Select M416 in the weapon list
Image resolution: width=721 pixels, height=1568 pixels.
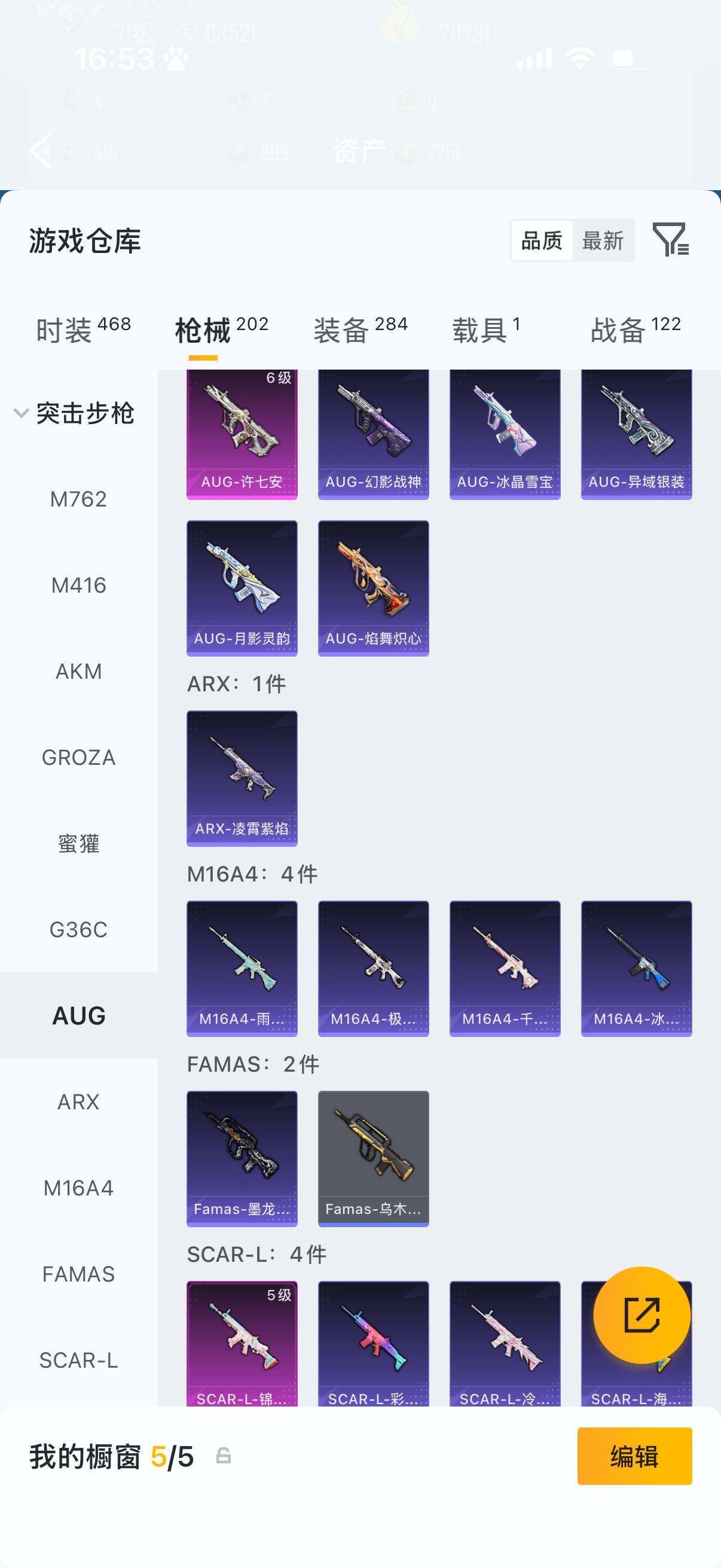78,585
